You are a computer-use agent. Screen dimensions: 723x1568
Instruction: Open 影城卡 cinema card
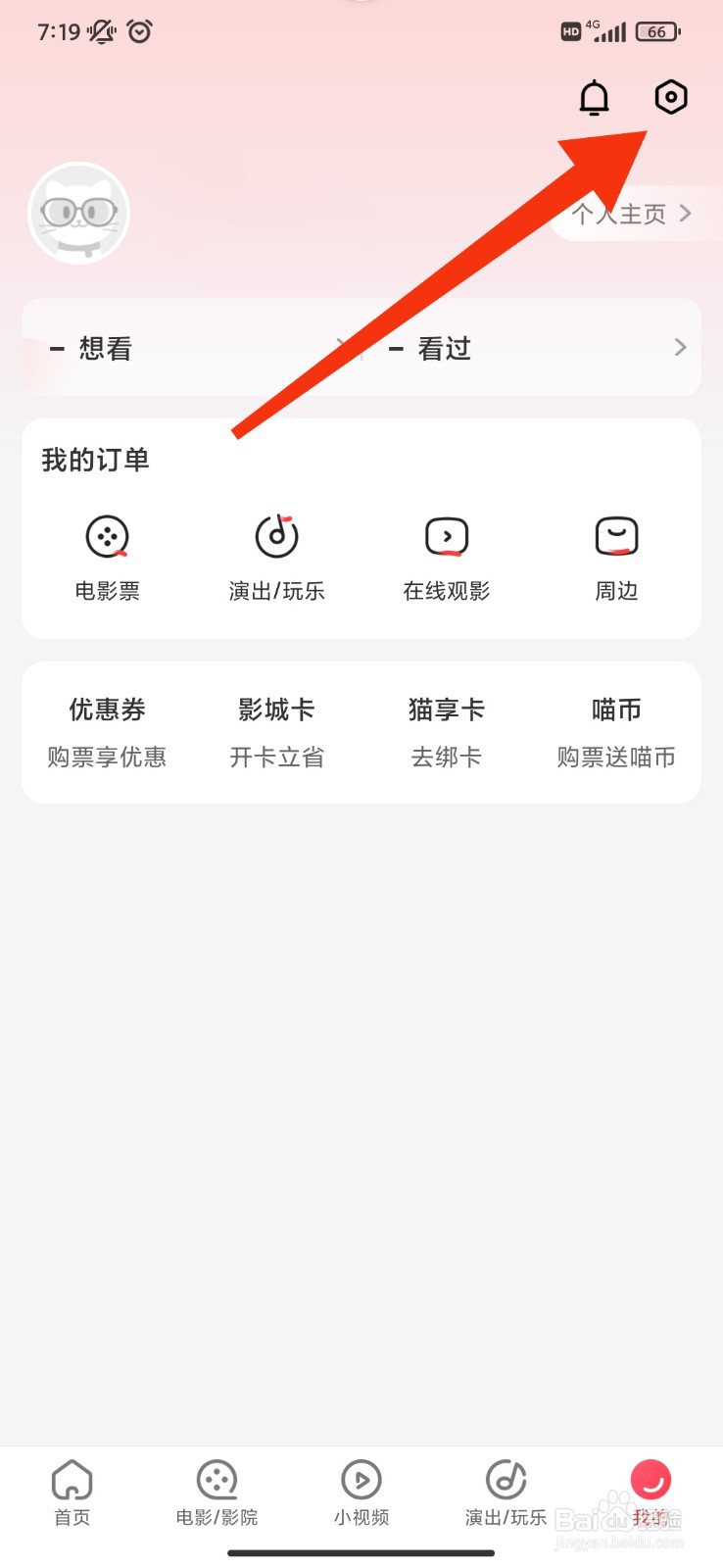(x=277, y=732)
